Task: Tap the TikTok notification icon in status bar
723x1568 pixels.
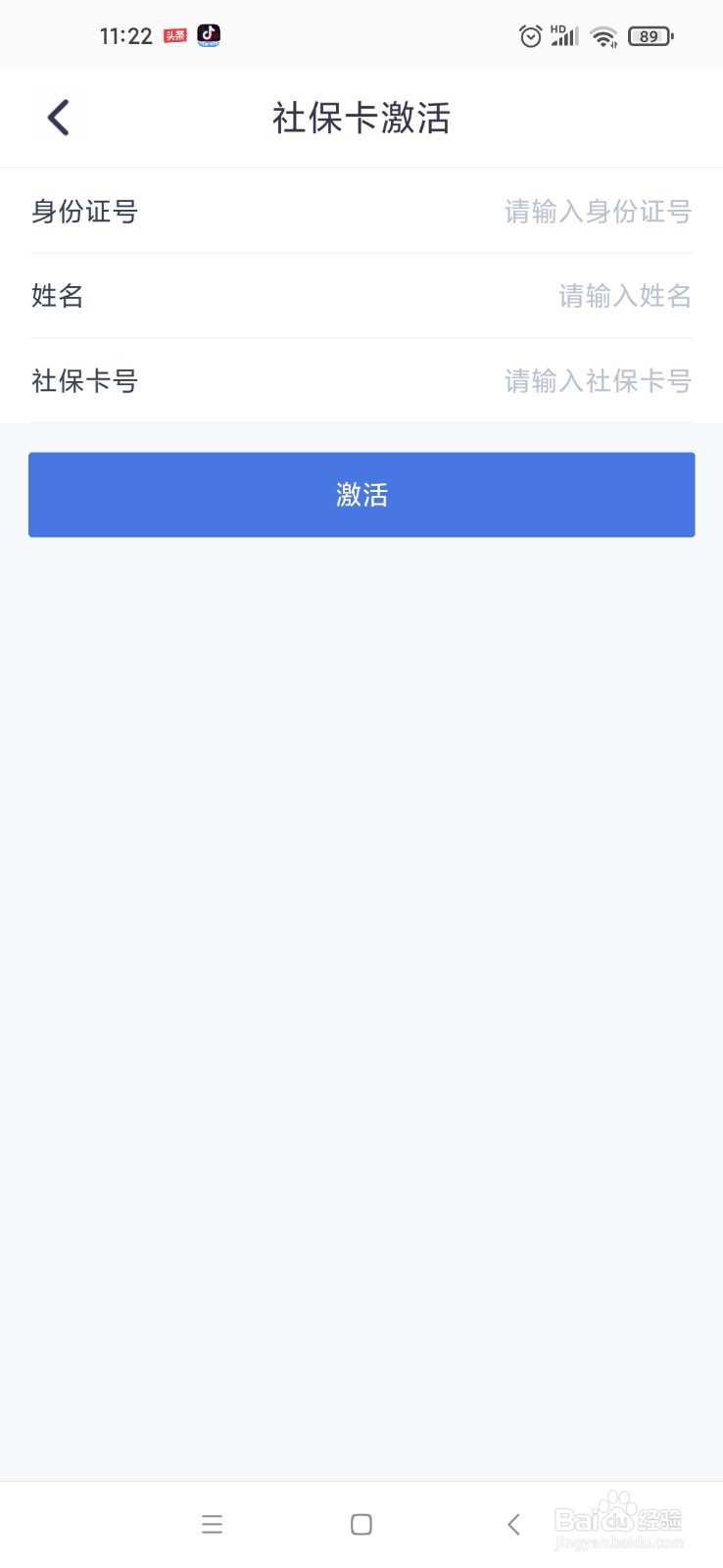Action: point(208,35)
